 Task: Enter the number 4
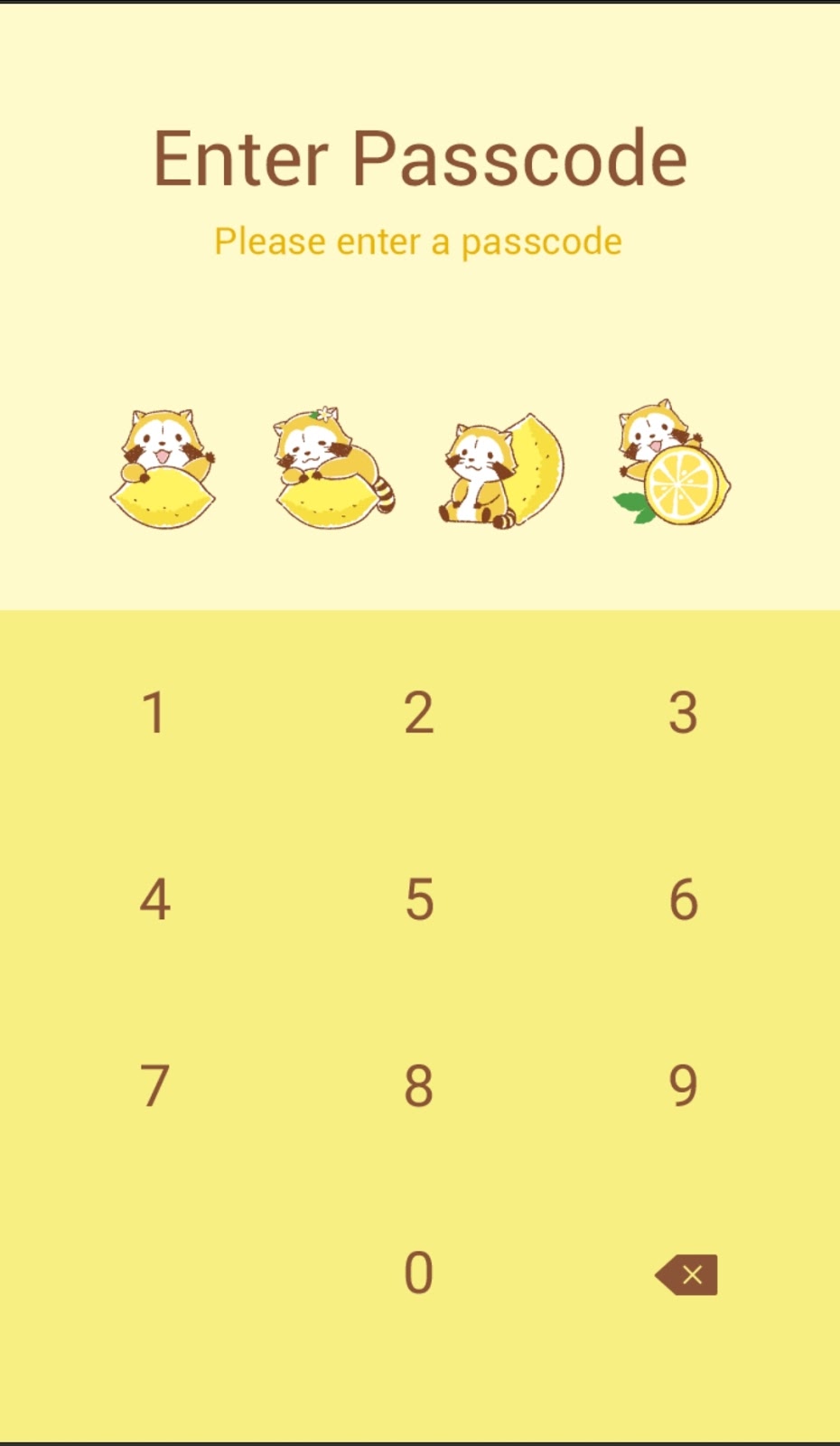coord(154,899)
